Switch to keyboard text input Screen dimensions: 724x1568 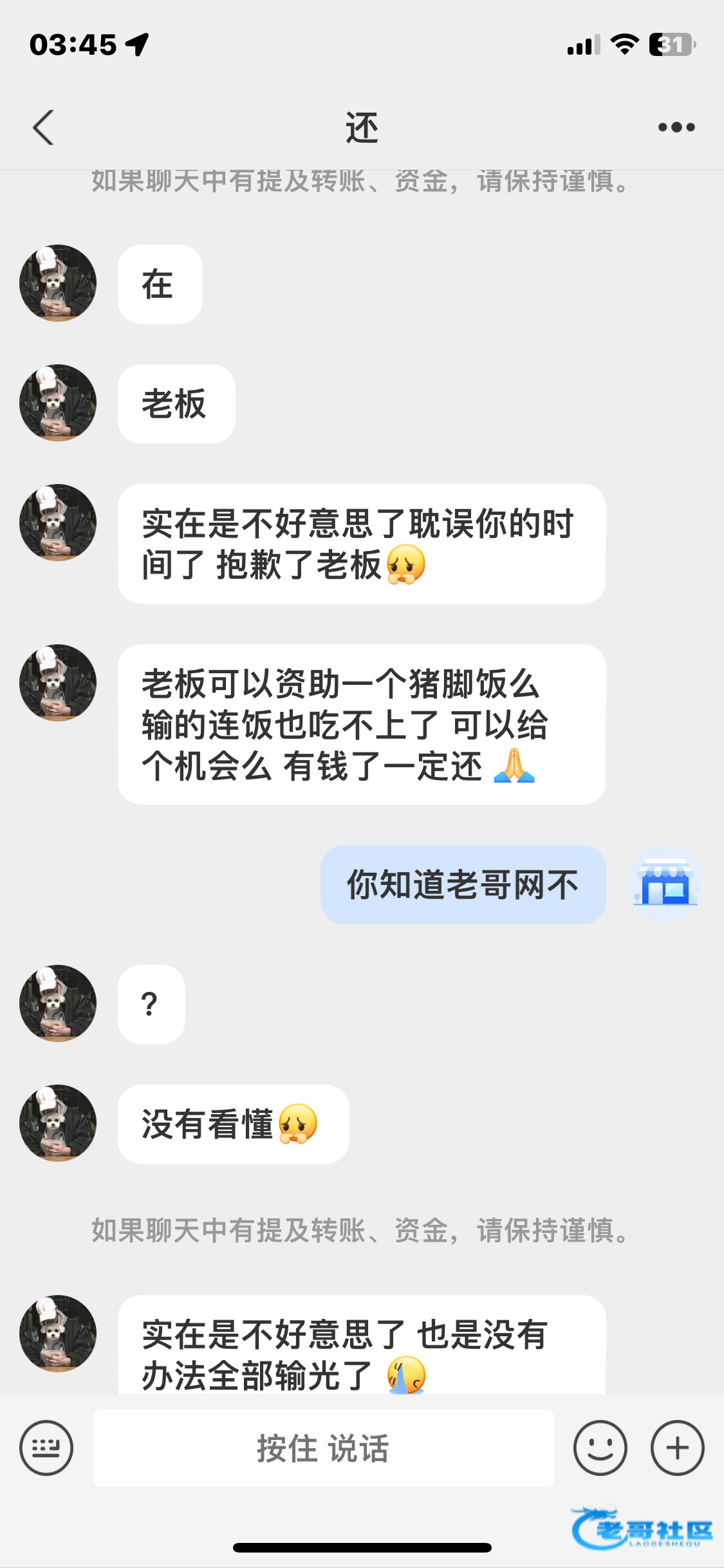click(x=46, y=1448)
